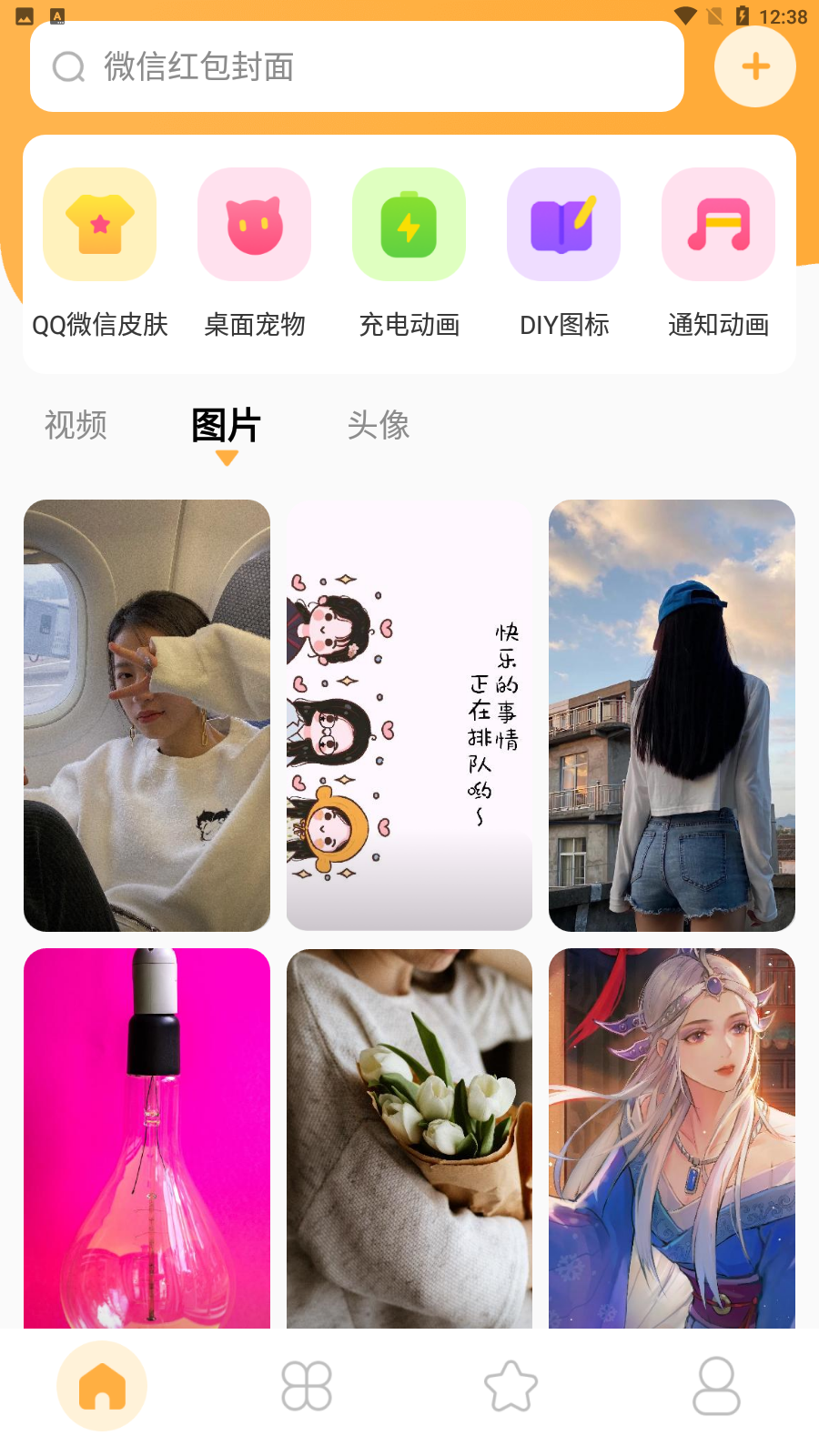Open the pink light bulb wallpaper
Viewport: 819px width, 1456px height.
(x=147, y=1137)
